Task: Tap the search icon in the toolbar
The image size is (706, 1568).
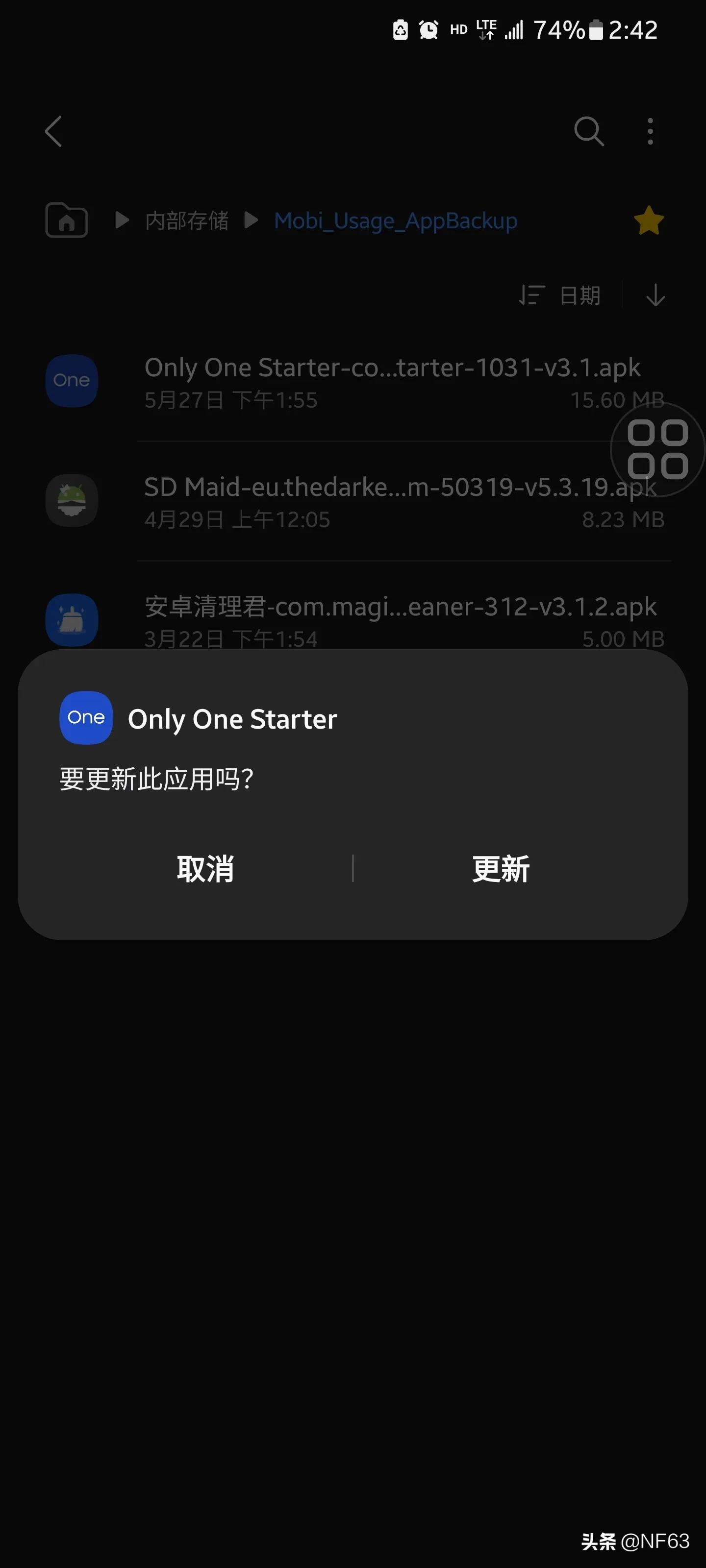Action: (x=588, y=131)
